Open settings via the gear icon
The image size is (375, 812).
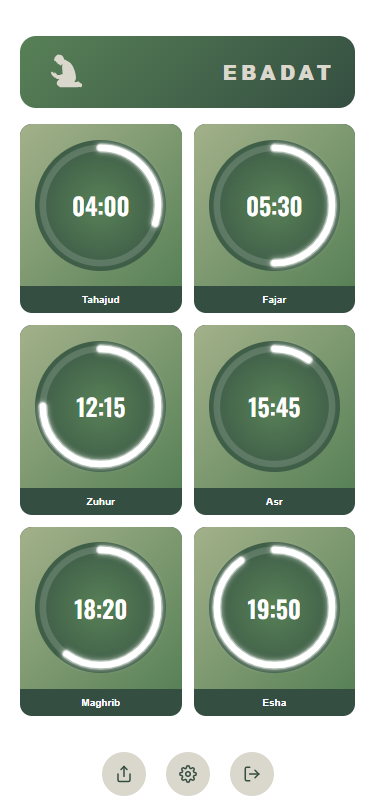(188, 774)
